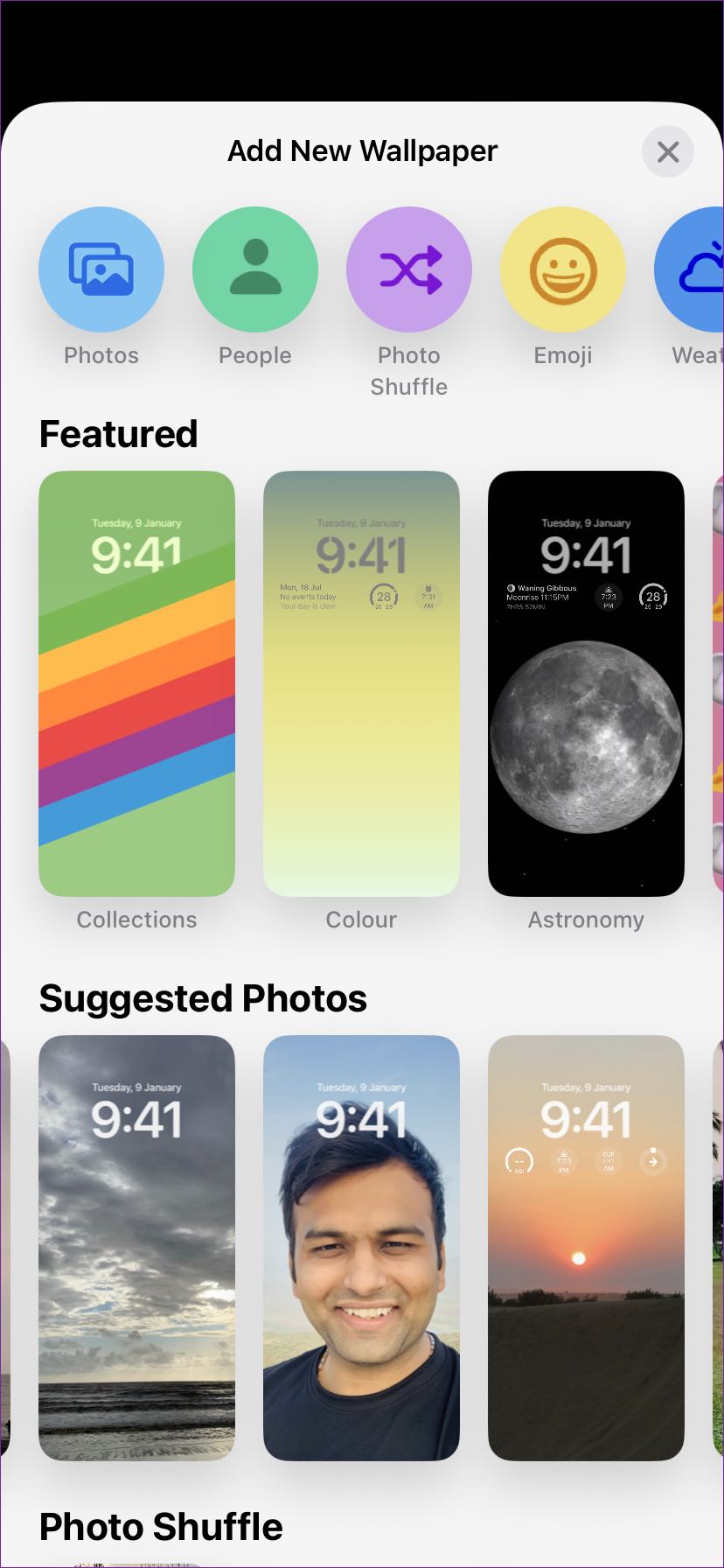
Task: Open the Weather wallpaper option
Action: coord(696,269)
